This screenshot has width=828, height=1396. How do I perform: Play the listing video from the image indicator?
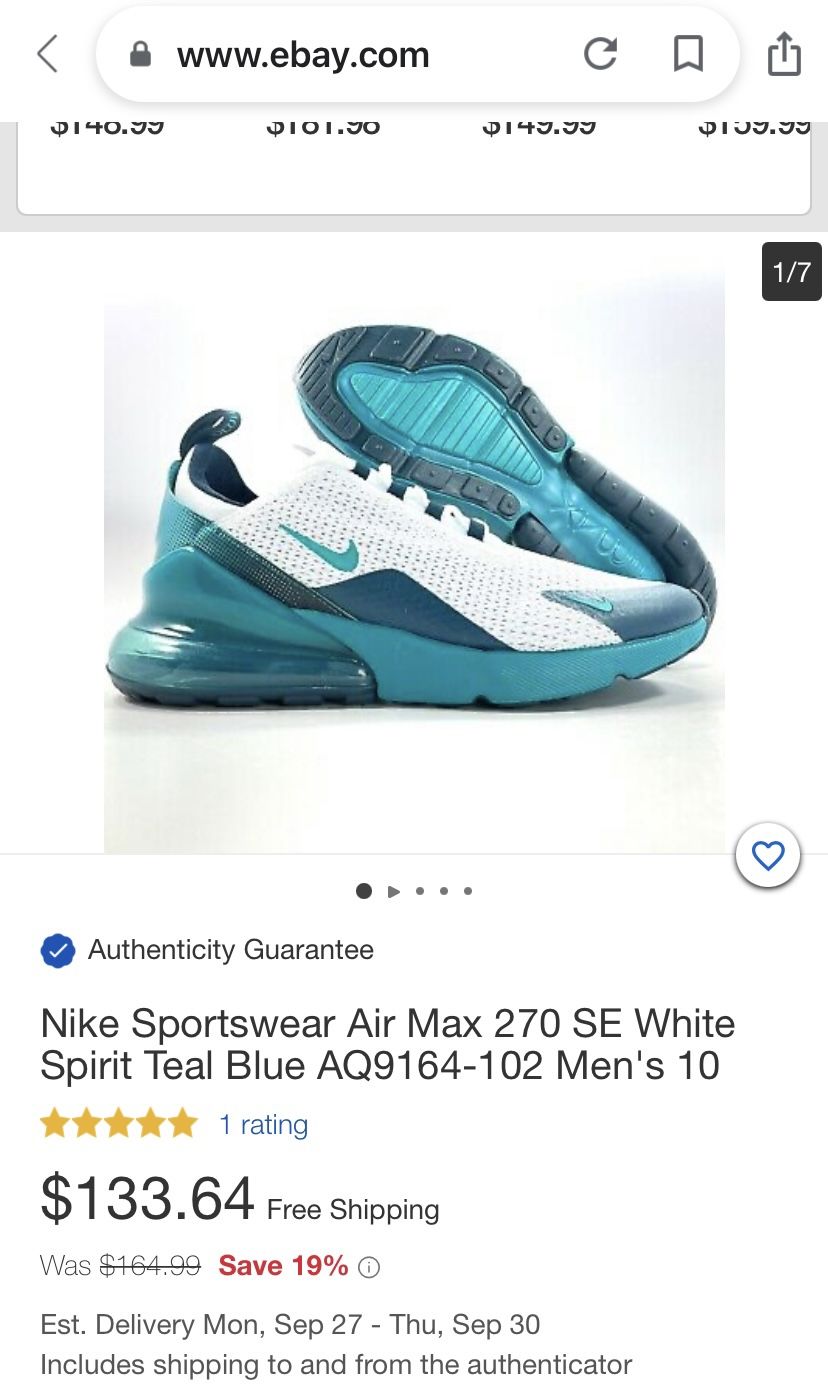click(x=393, y=891)
